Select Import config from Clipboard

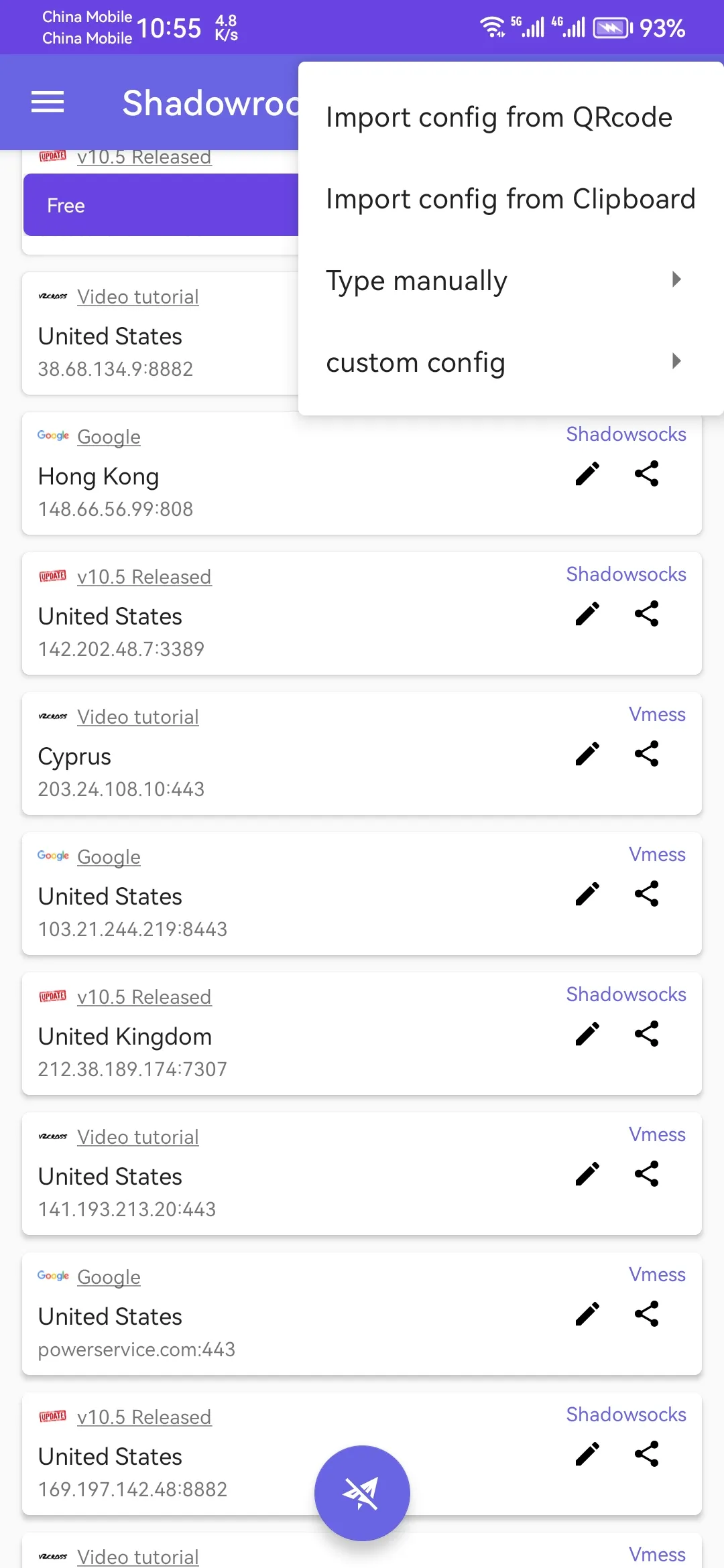coord(511,198)
